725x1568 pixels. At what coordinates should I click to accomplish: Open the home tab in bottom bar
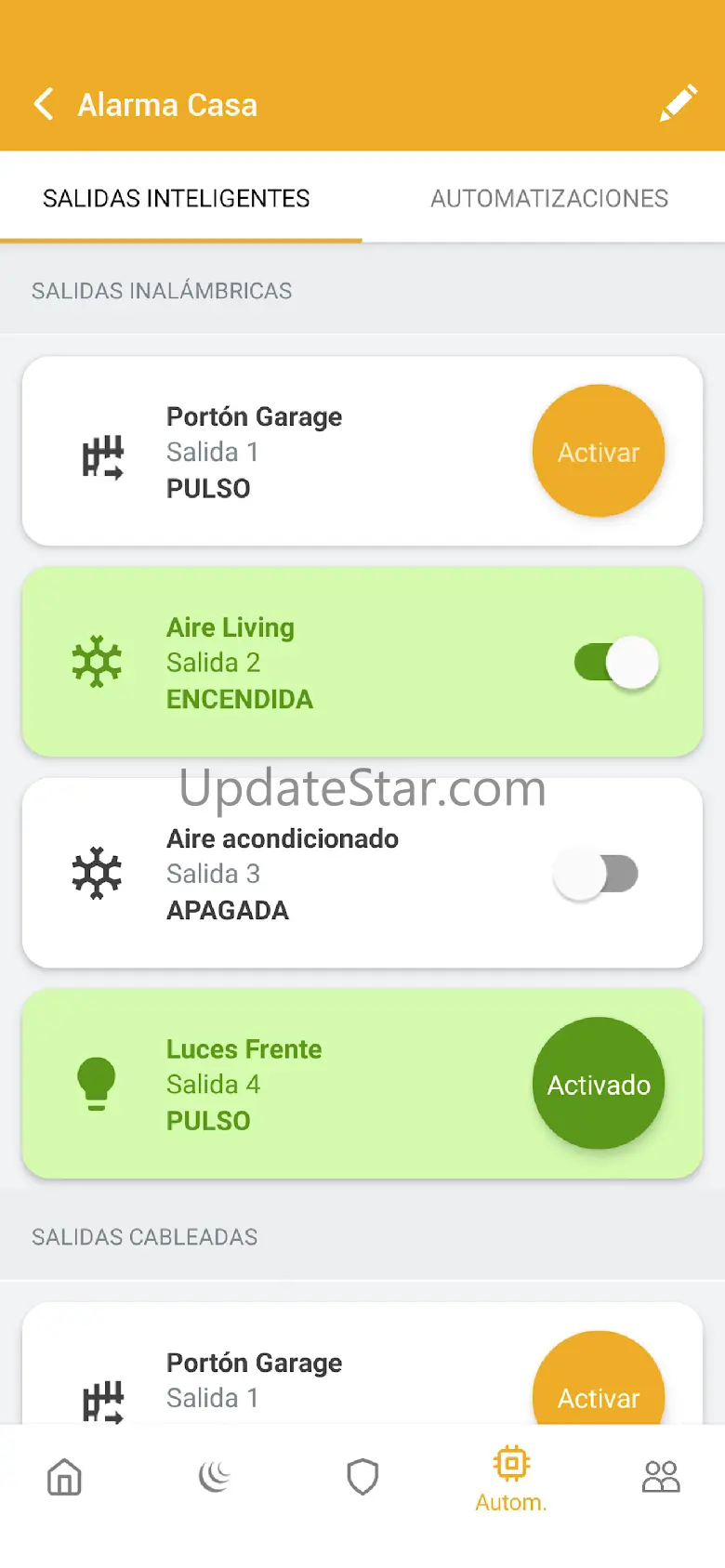(65, 1476)
